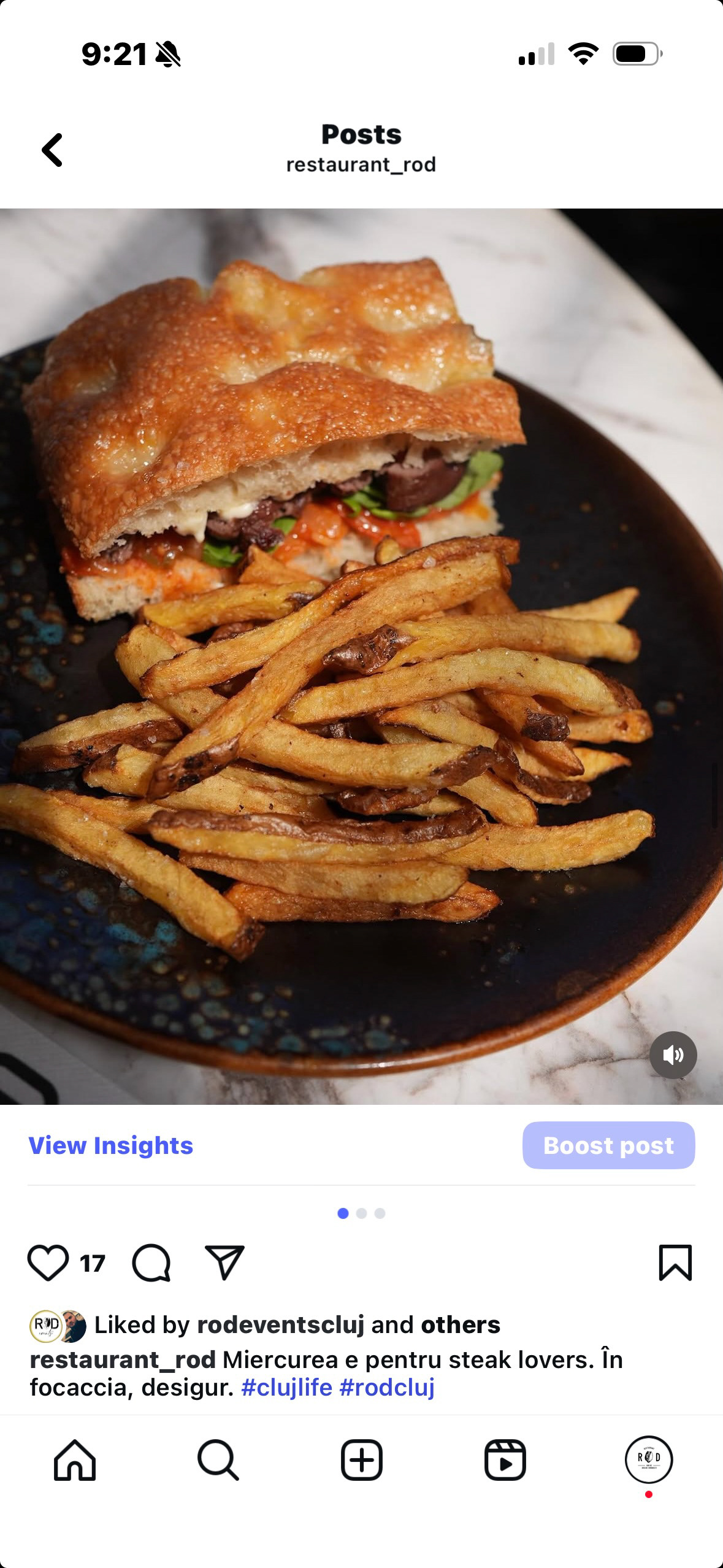Viewport: 723px width, 1568px height.
Task: Create a new post with plus icon
Action: coord(361,1460)
